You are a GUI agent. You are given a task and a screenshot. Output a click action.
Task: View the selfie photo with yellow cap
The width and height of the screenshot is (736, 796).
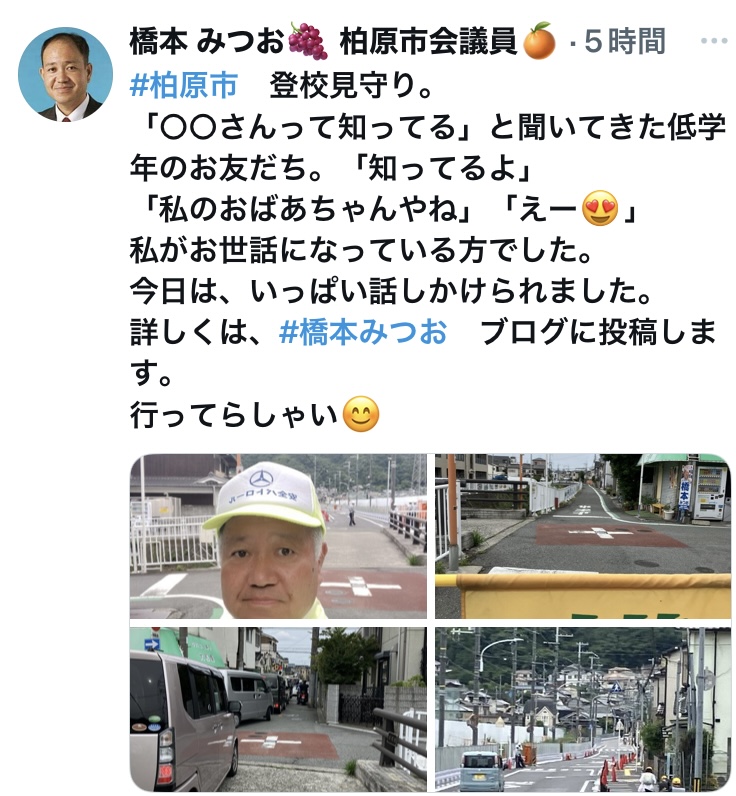(279, 536)
